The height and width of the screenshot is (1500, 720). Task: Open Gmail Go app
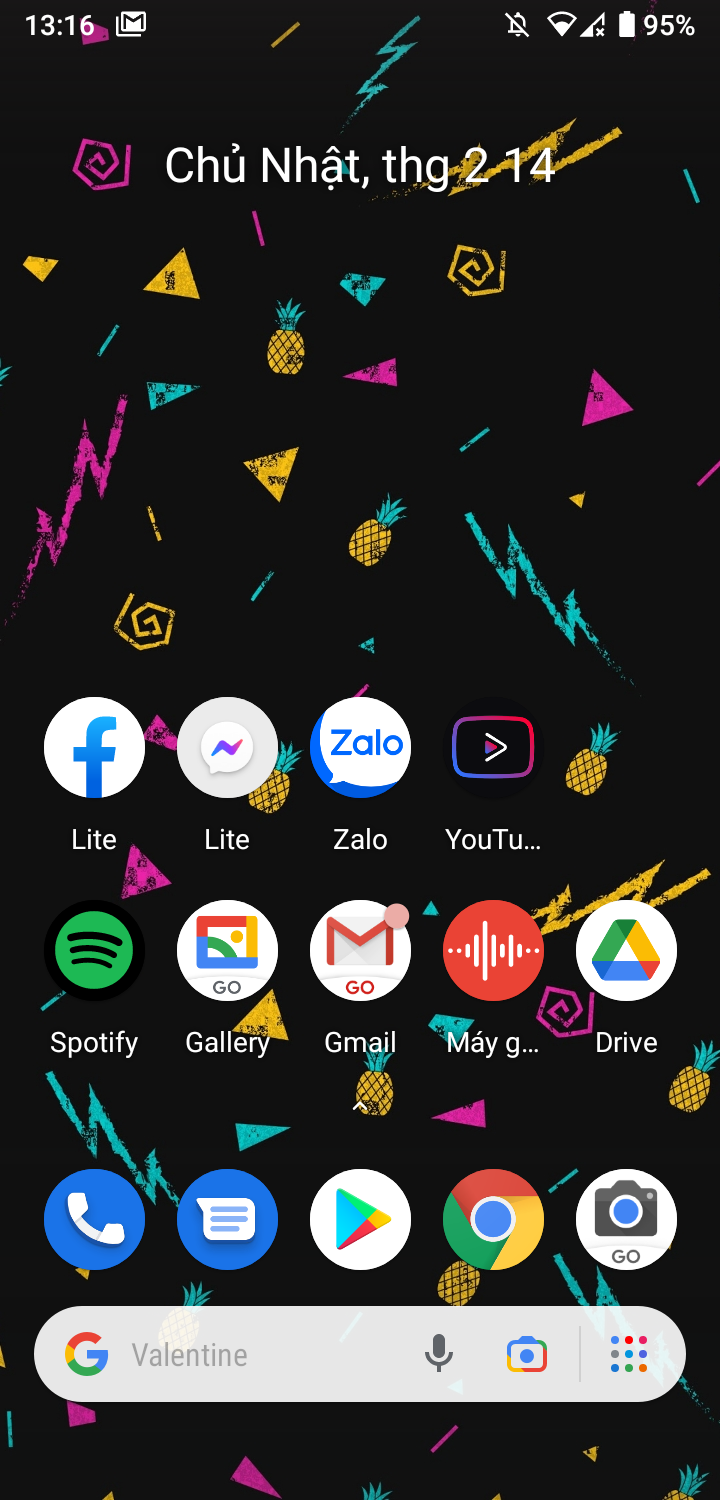pos(360,951)
